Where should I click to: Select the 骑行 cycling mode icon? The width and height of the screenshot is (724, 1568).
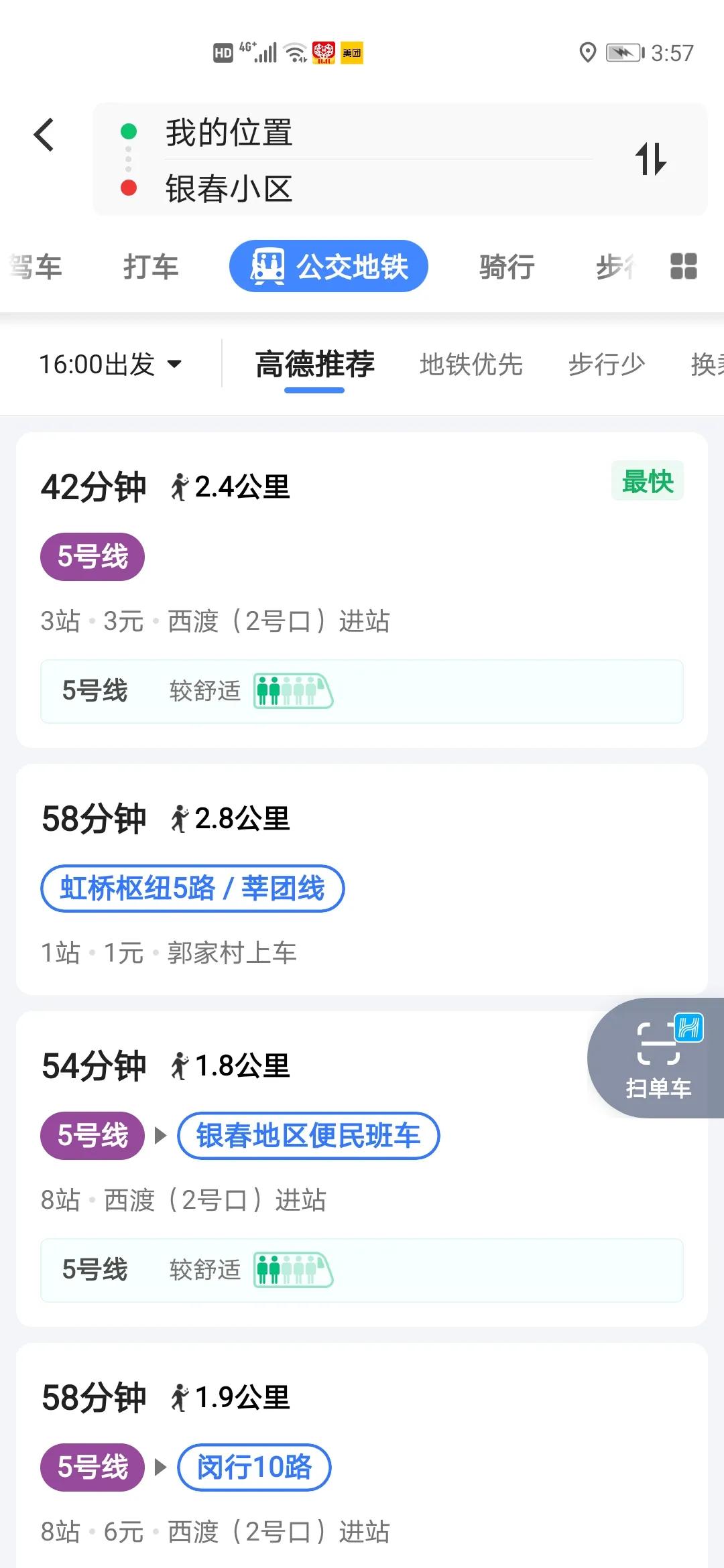506,267
